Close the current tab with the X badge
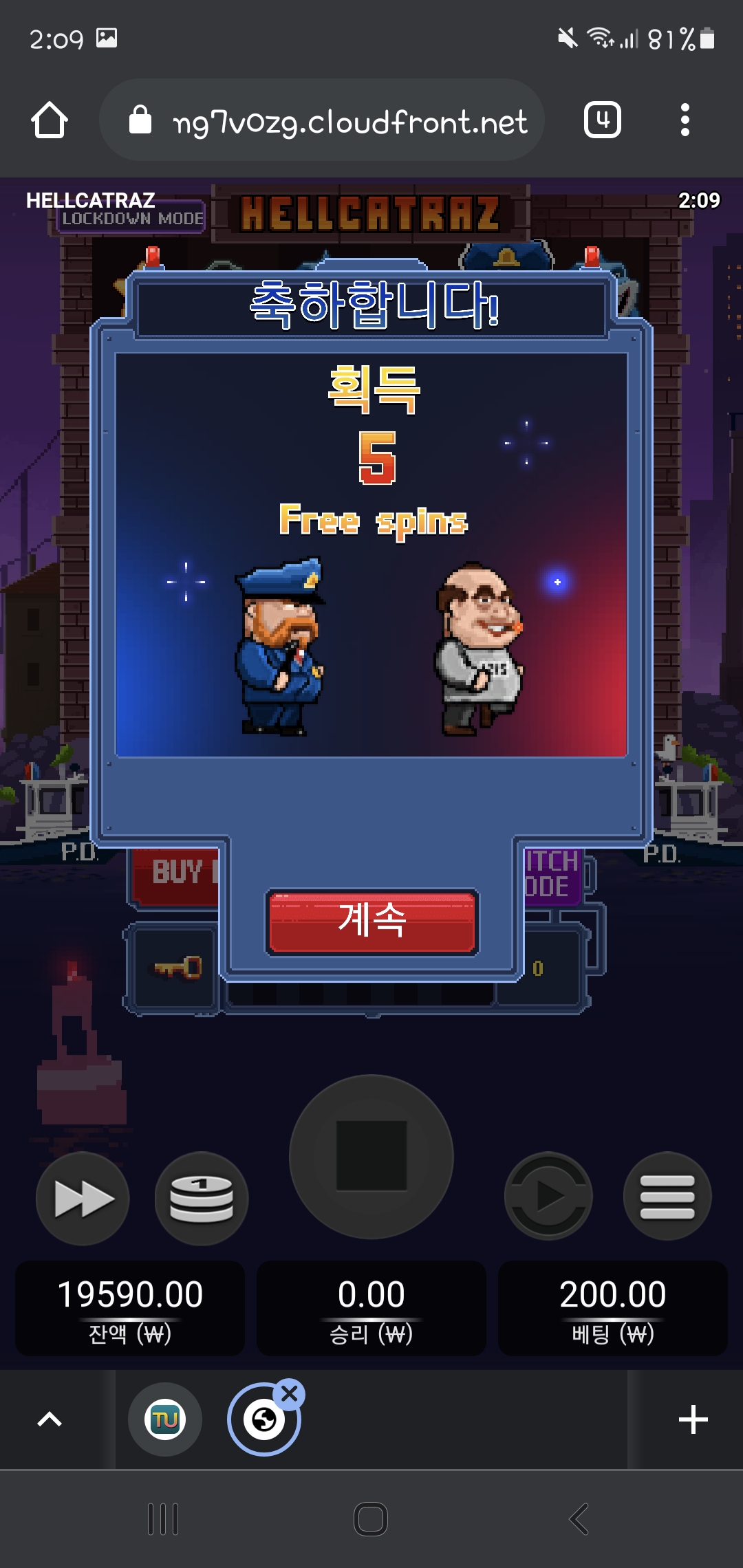This screenshot has width=743, height=1568. 290,1394
